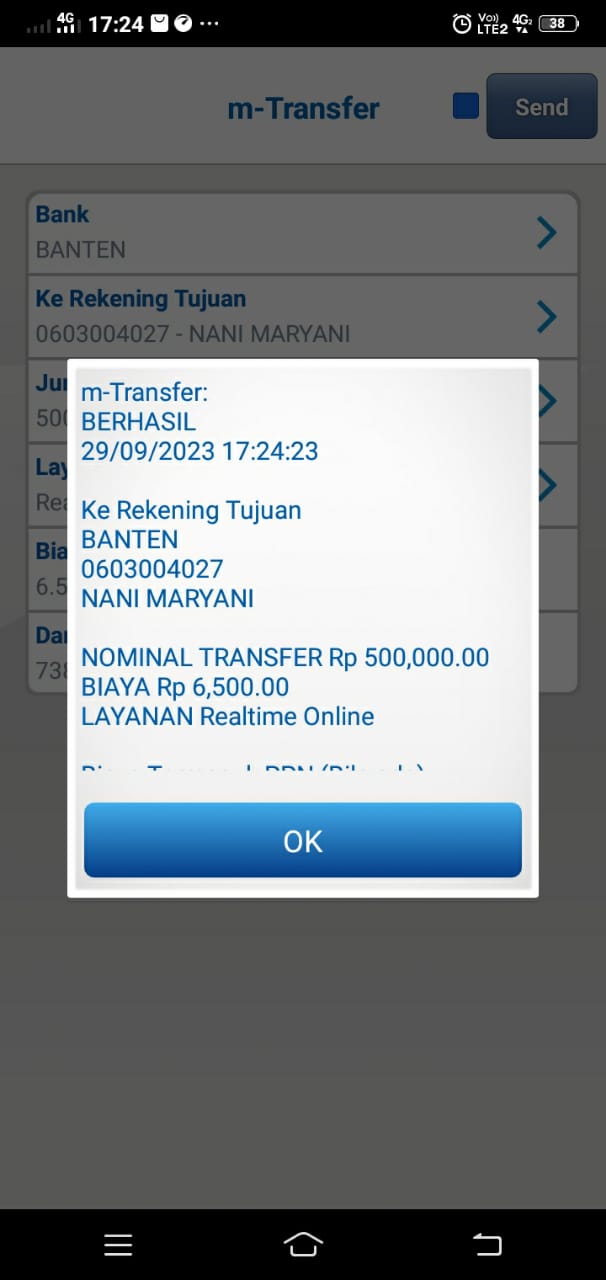The image size is (606, 1280).
Task: Open the Ke Rekening Tujuan row
Action: coord(302,316)
